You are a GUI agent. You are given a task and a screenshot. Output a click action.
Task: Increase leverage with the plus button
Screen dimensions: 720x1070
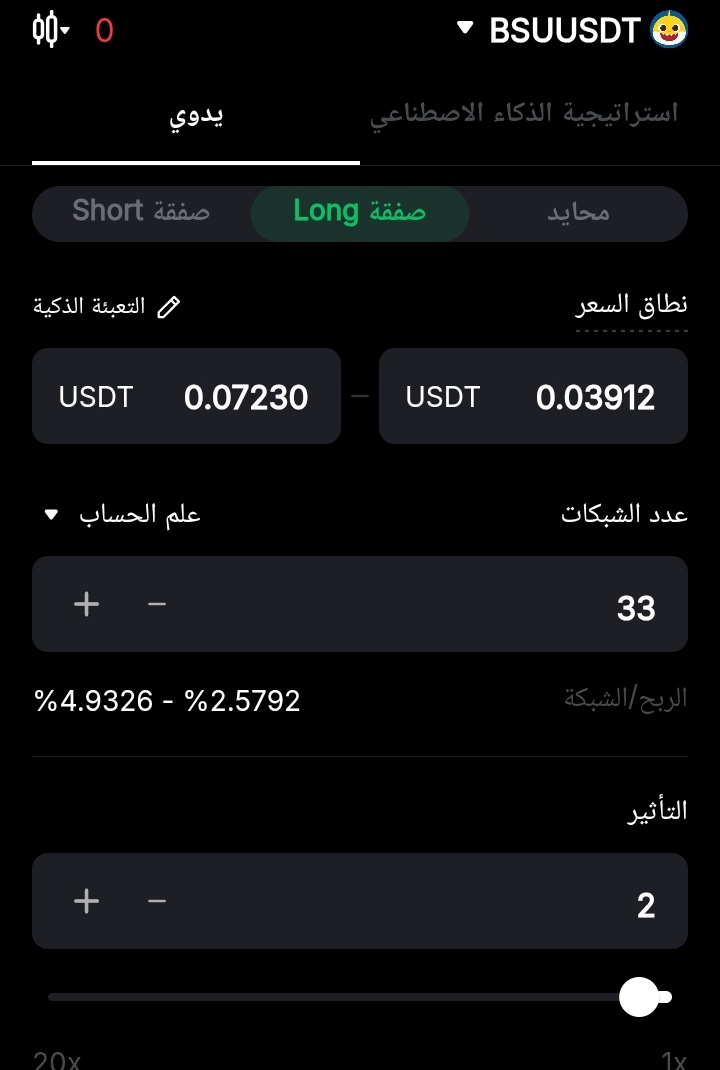click(x=87, y=901)
